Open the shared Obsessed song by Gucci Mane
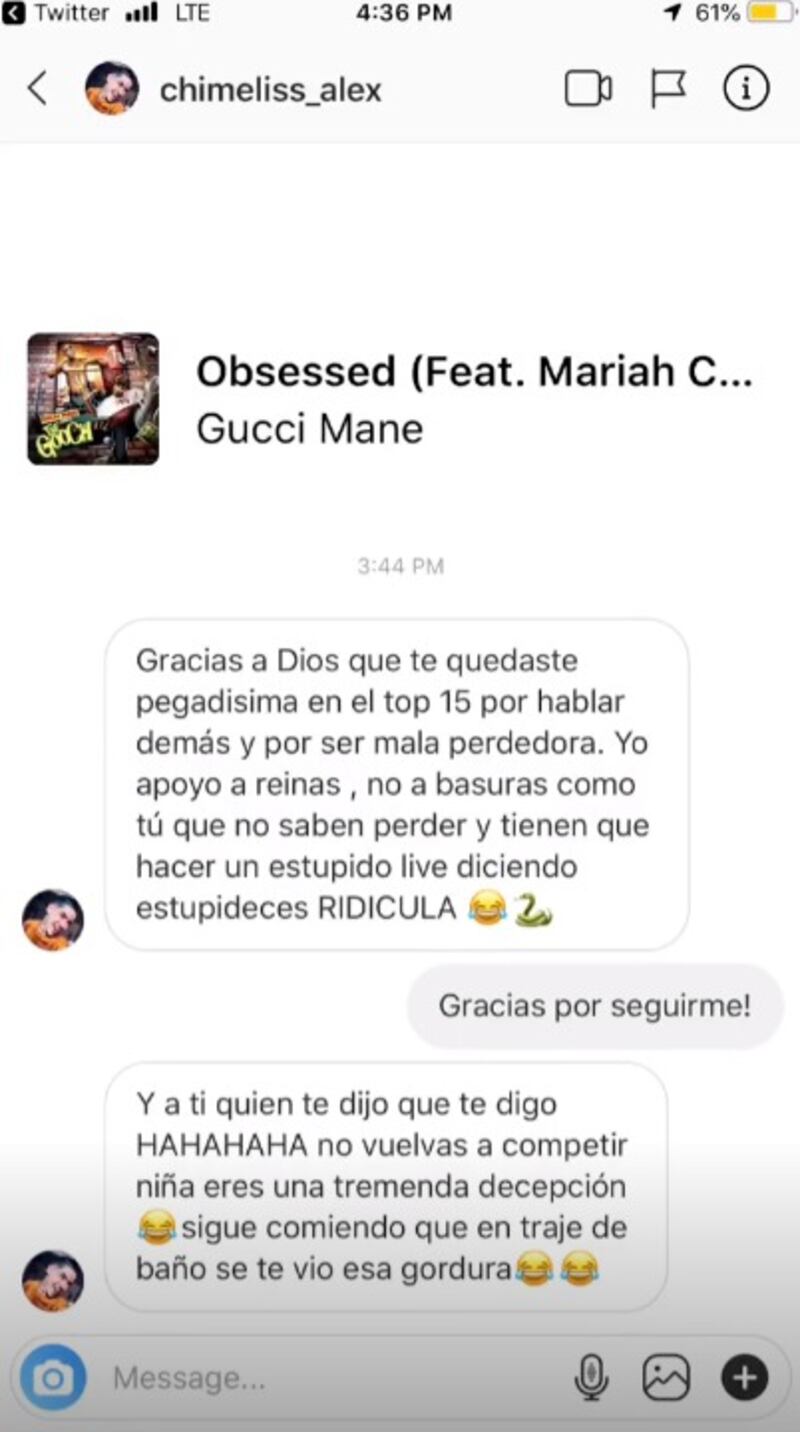800x1432 pixels. coord(400,399)
